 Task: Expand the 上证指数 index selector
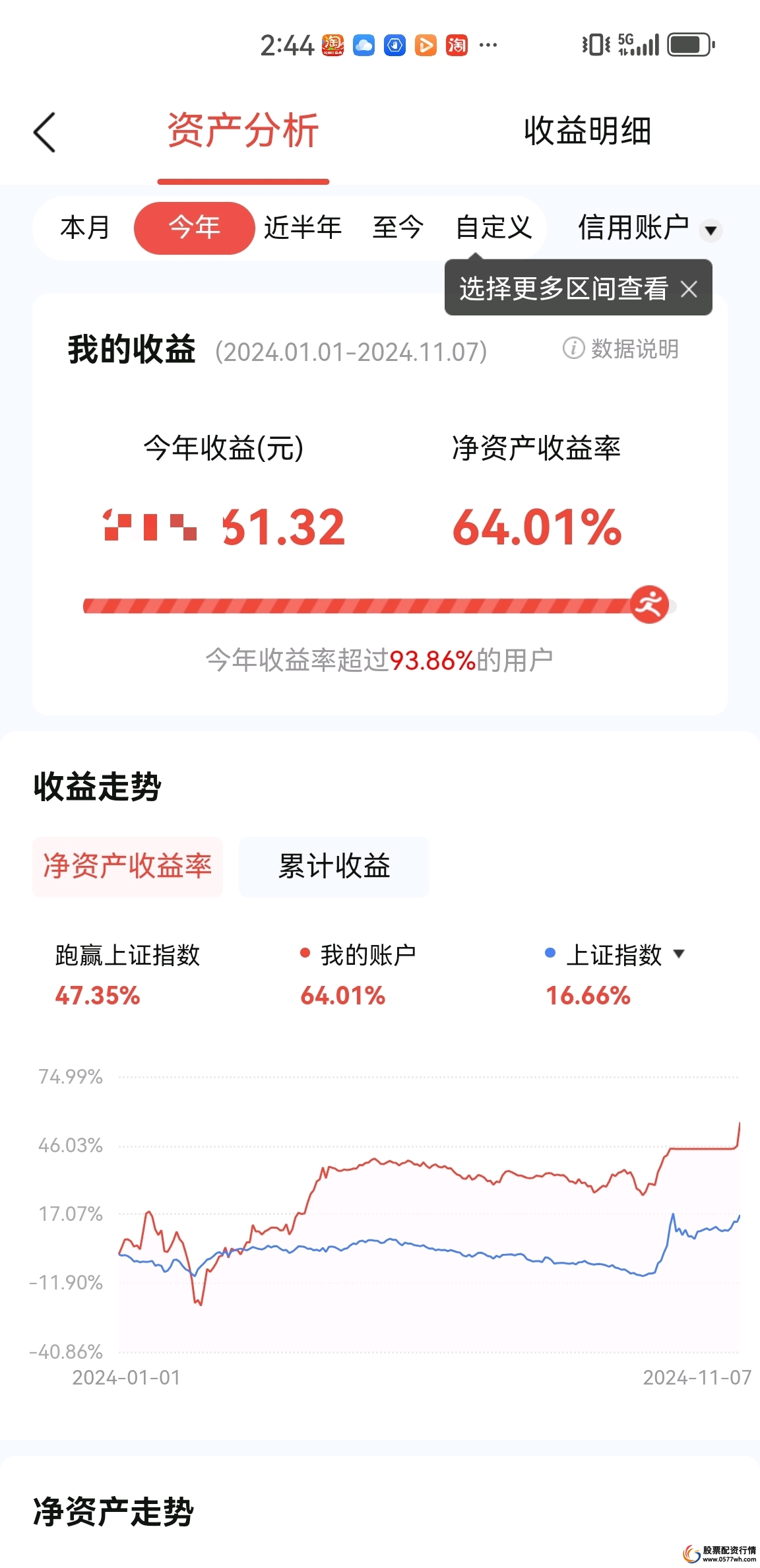pos(680,954)
